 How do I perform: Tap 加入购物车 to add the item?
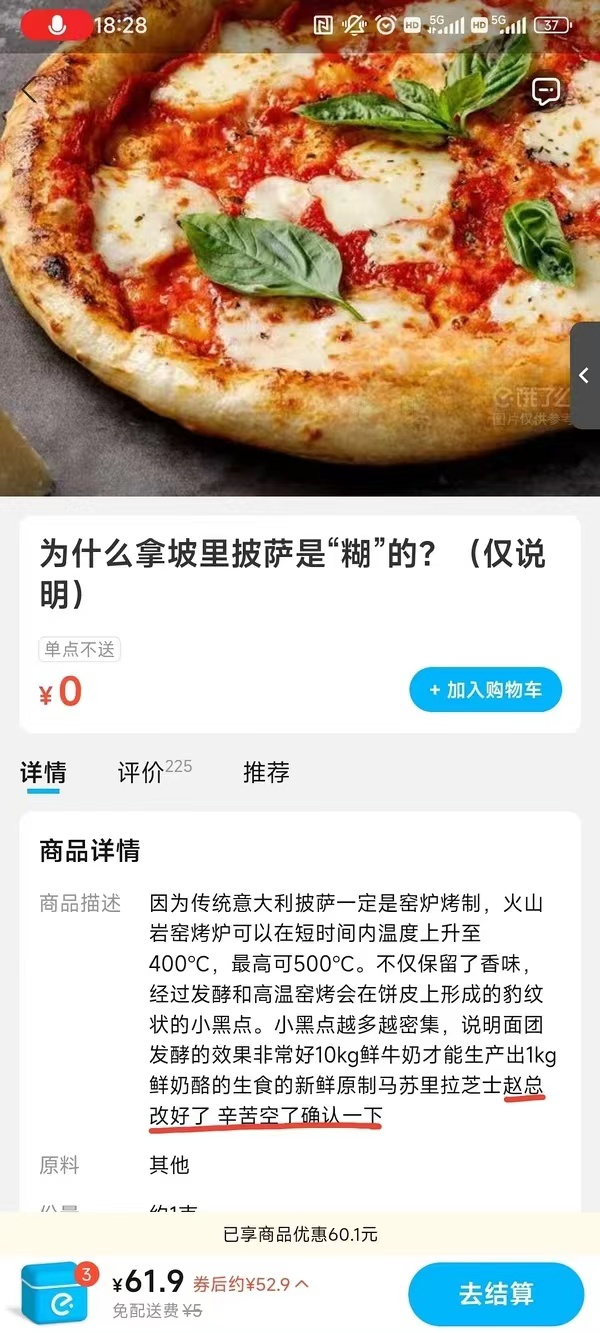point(485,690)
